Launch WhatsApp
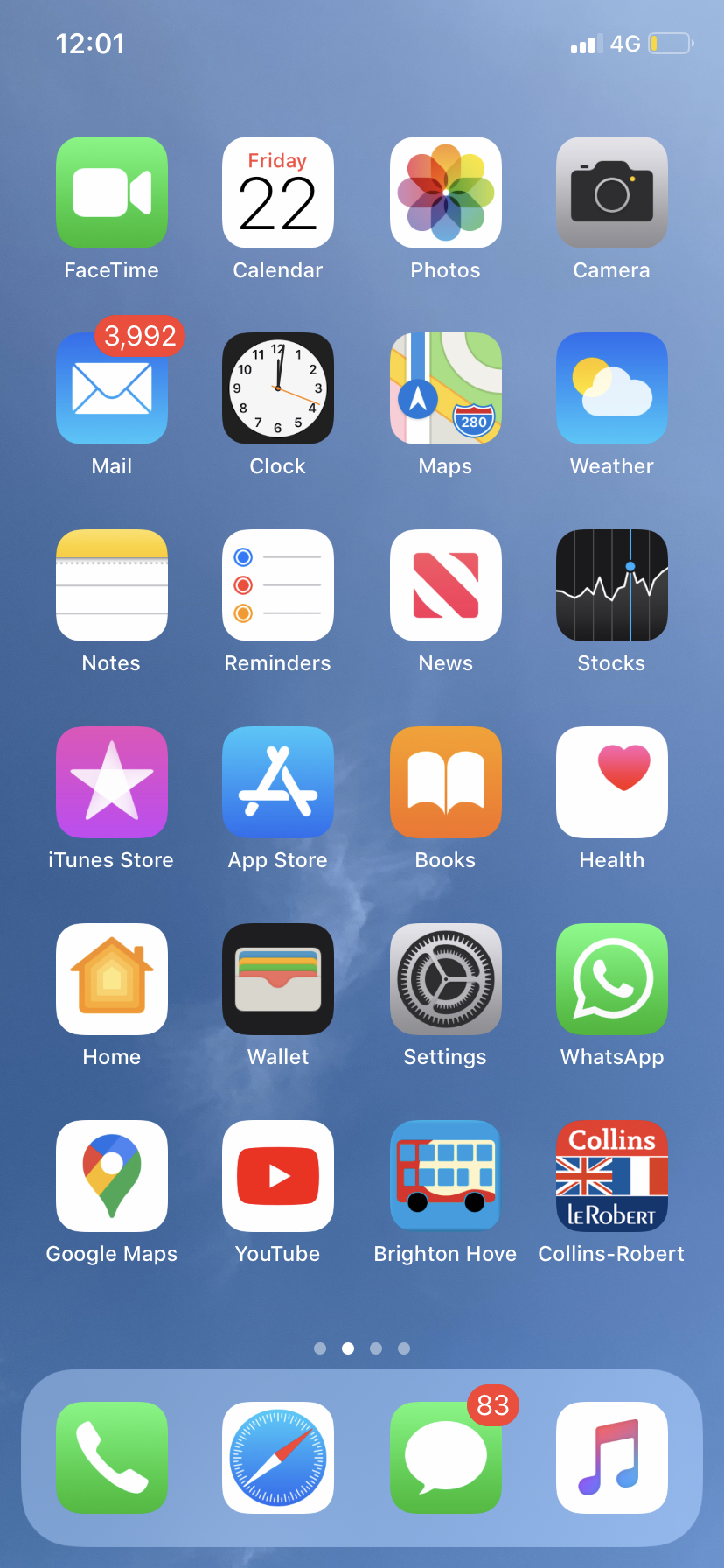The height and width of the screenshot is (1568, 724). point(612,979)
